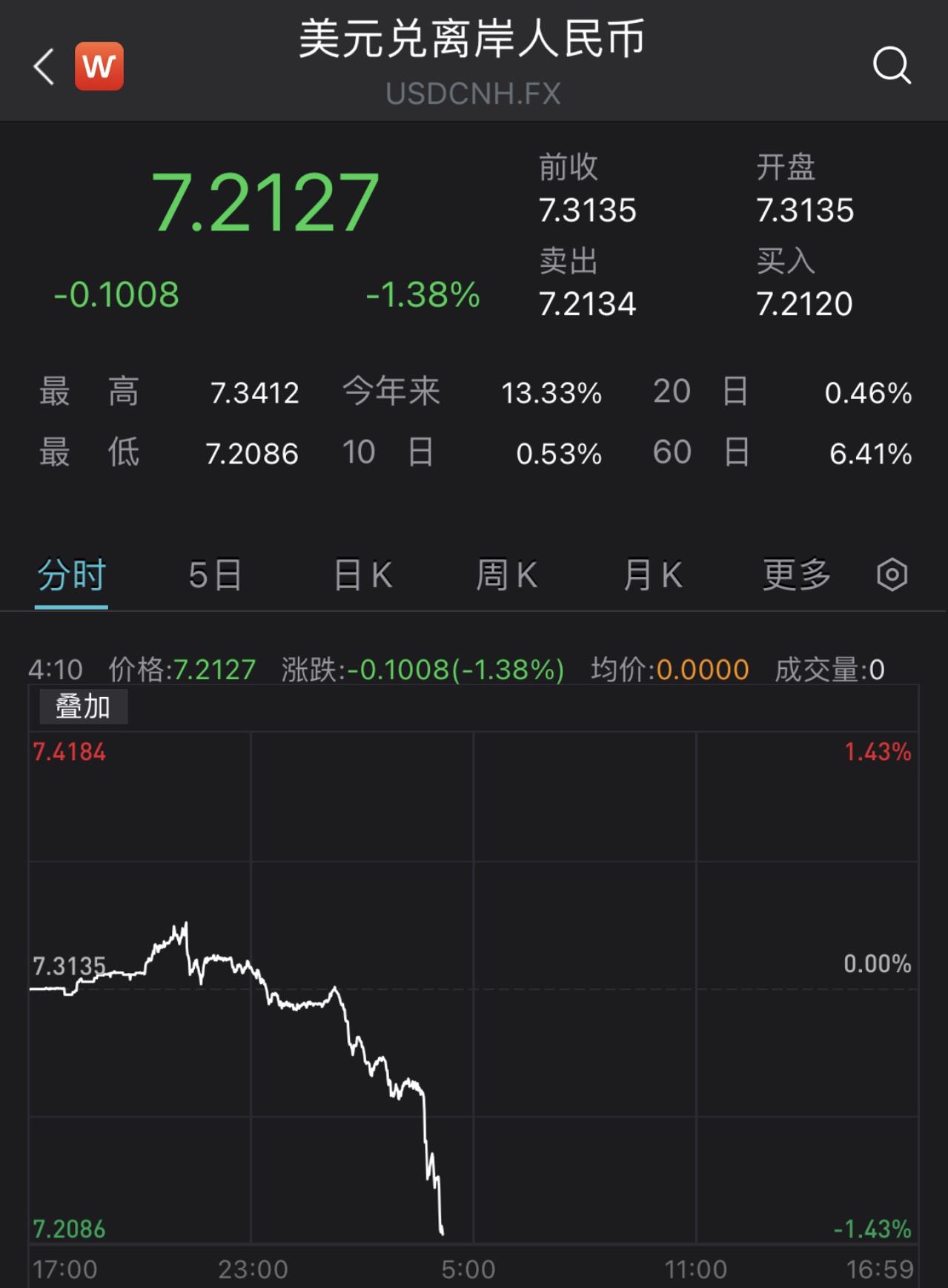Open the search magnifier
Image resolution: width=948 pixels, height=1288 pixels.
(892, 67)
